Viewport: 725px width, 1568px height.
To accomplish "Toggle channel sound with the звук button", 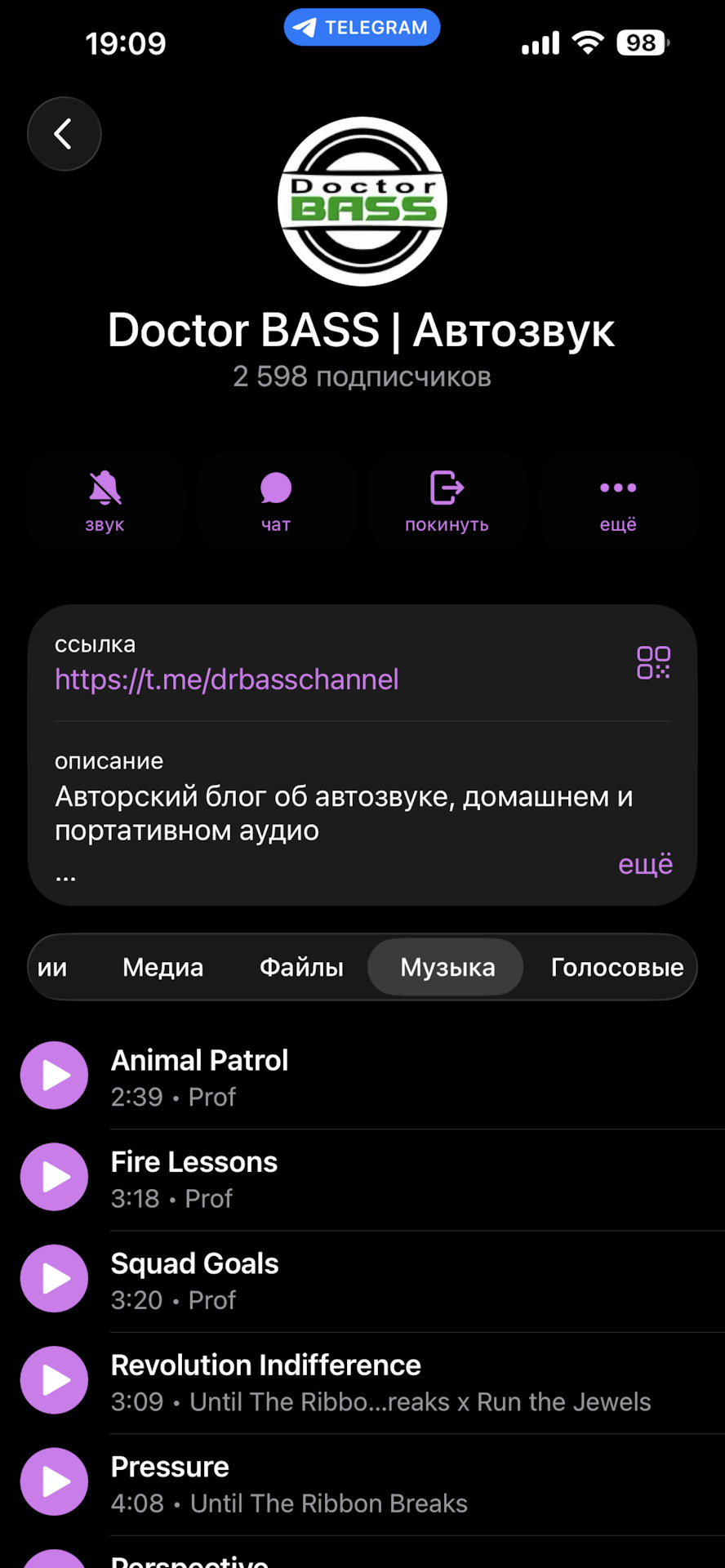I will (x=105, y=500).
